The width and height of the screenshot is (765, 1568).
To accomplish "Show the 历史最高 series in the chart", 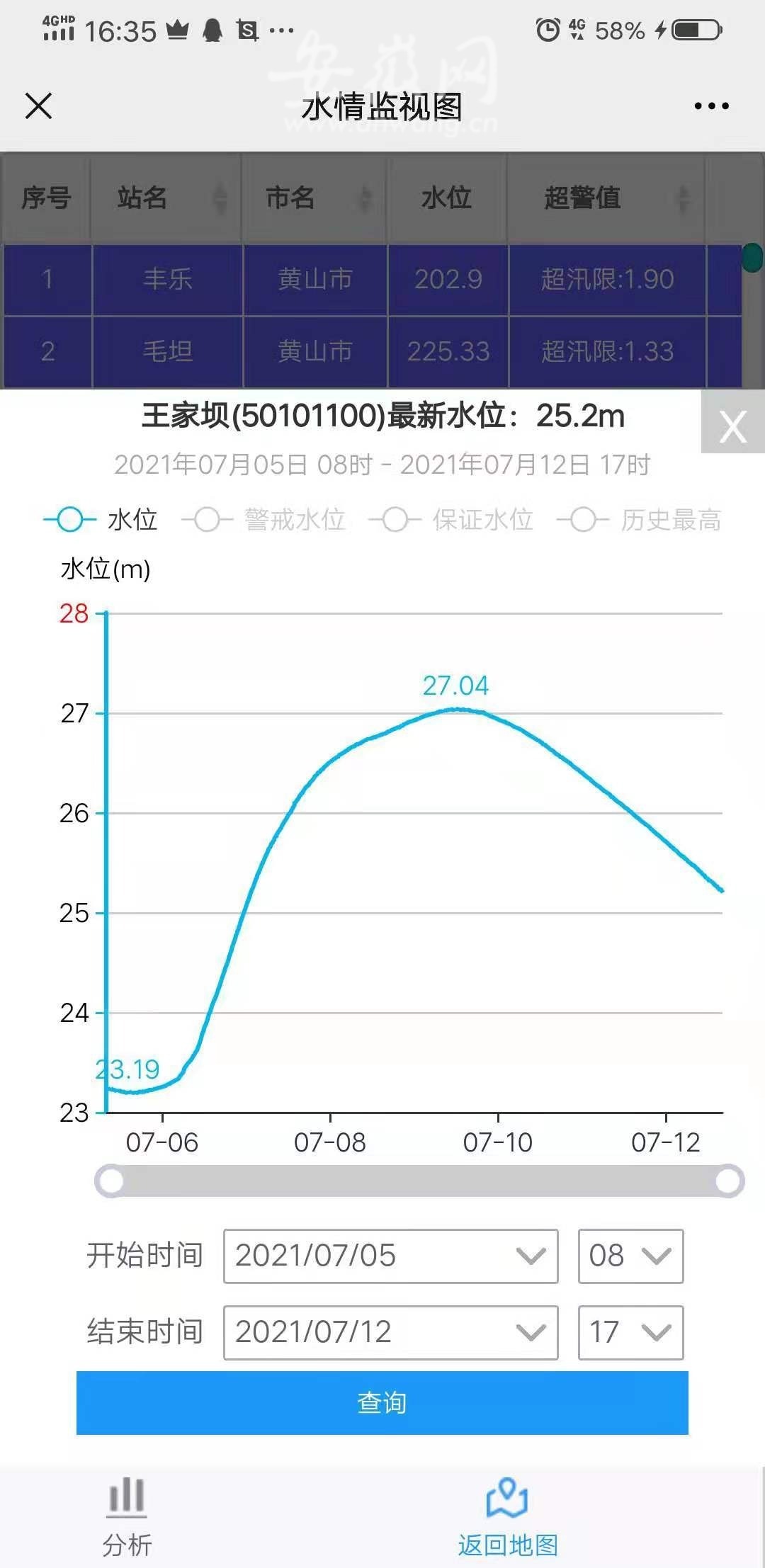I will [640, 520].
